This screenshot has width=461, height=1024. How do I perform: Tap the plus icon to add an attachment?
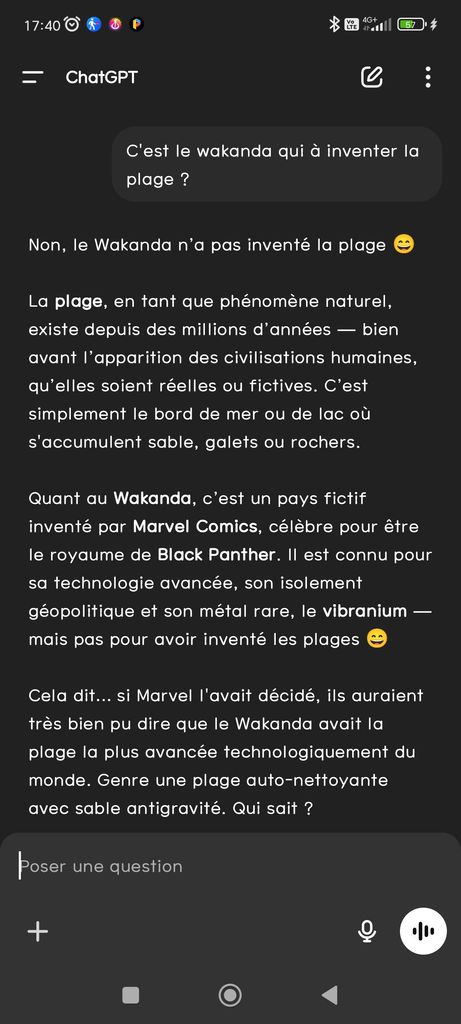pyautogui.click(x=38, y=931)
